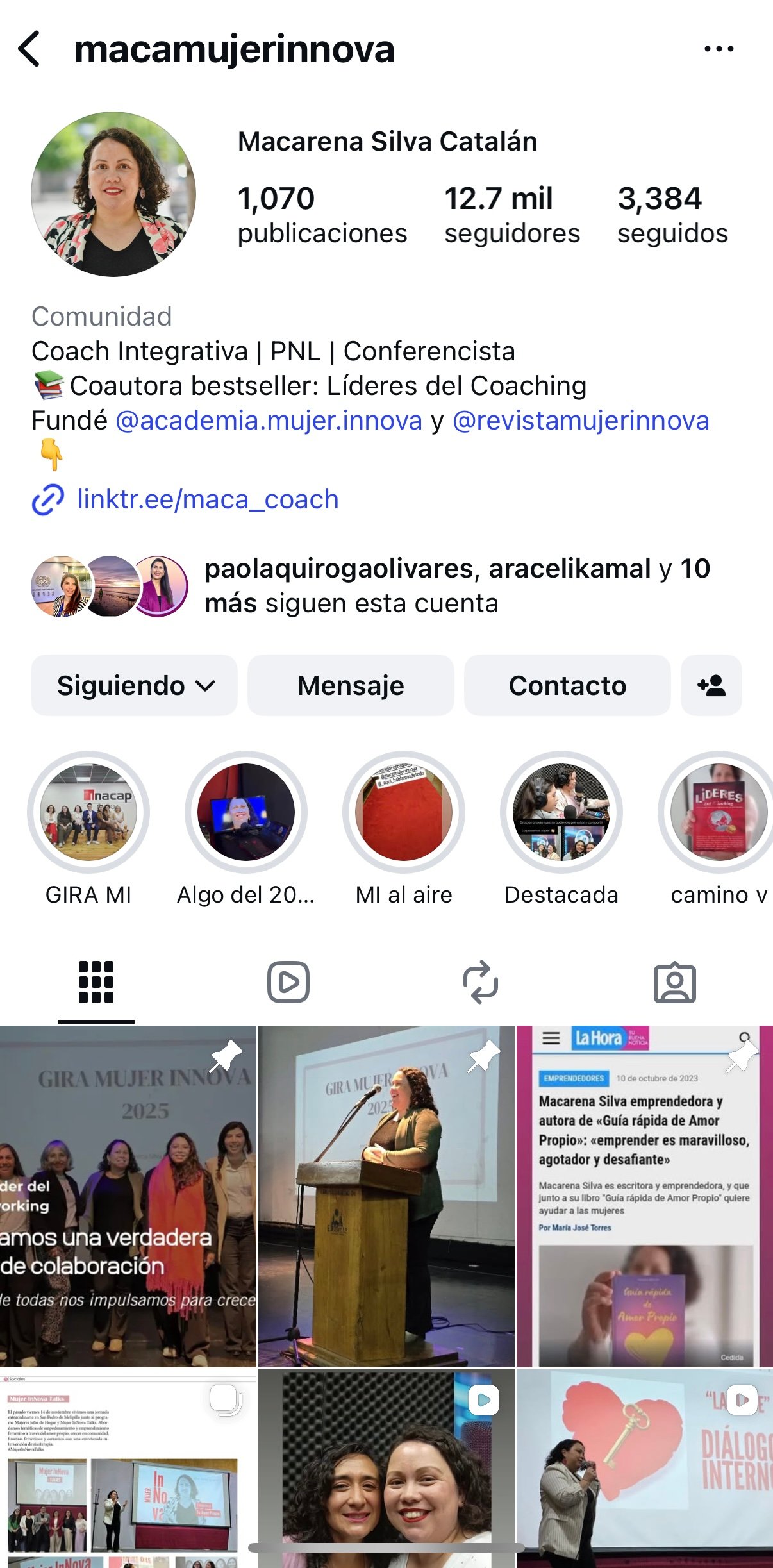
Task: Tap the Contacto button
Action: point(567,685)
